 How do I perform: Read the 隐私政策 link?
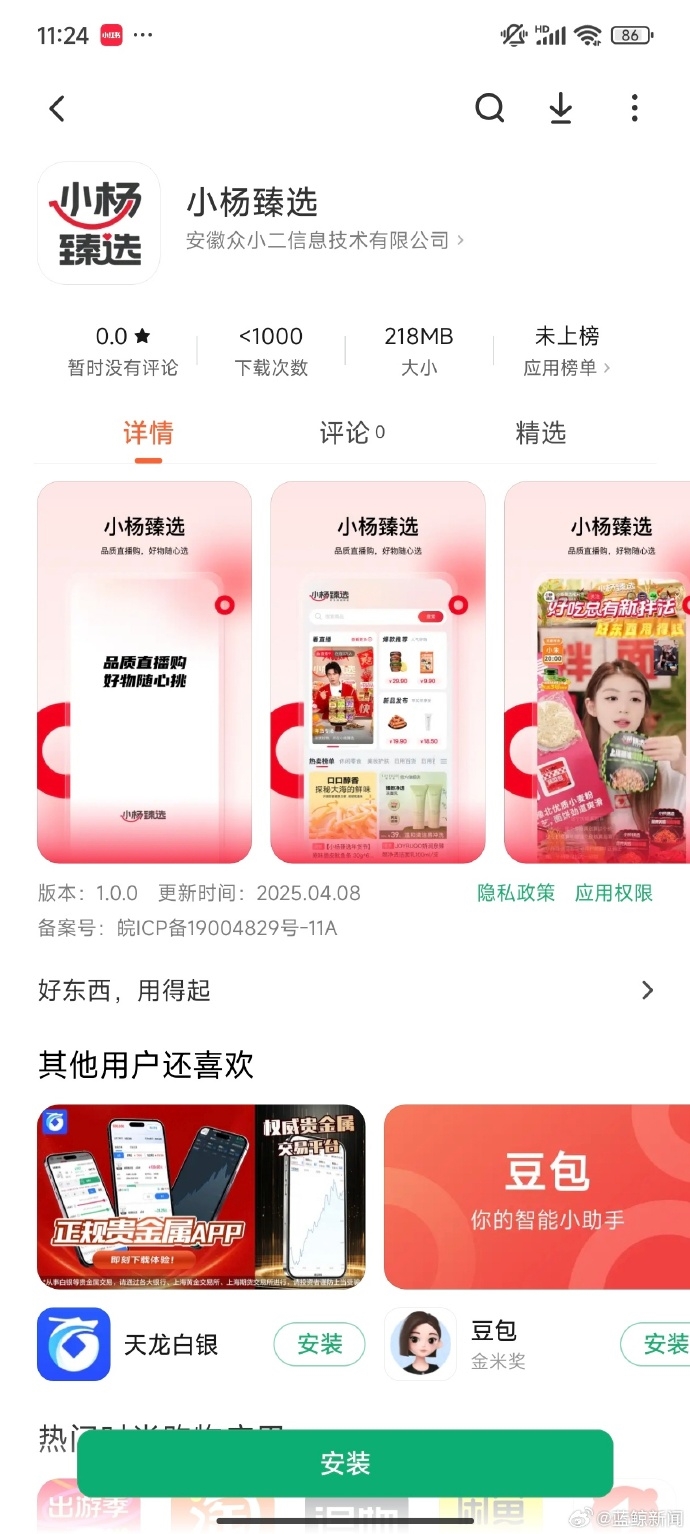pos(515,893)
